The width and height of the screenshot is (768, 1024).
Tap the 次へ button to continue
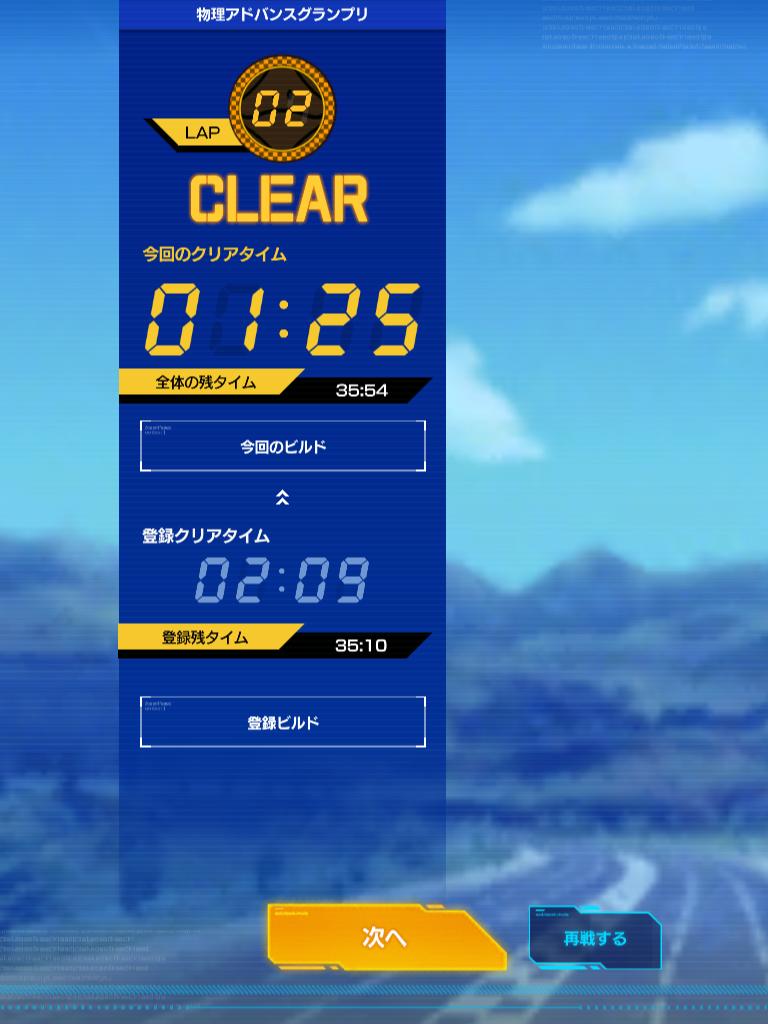(385, 937)
